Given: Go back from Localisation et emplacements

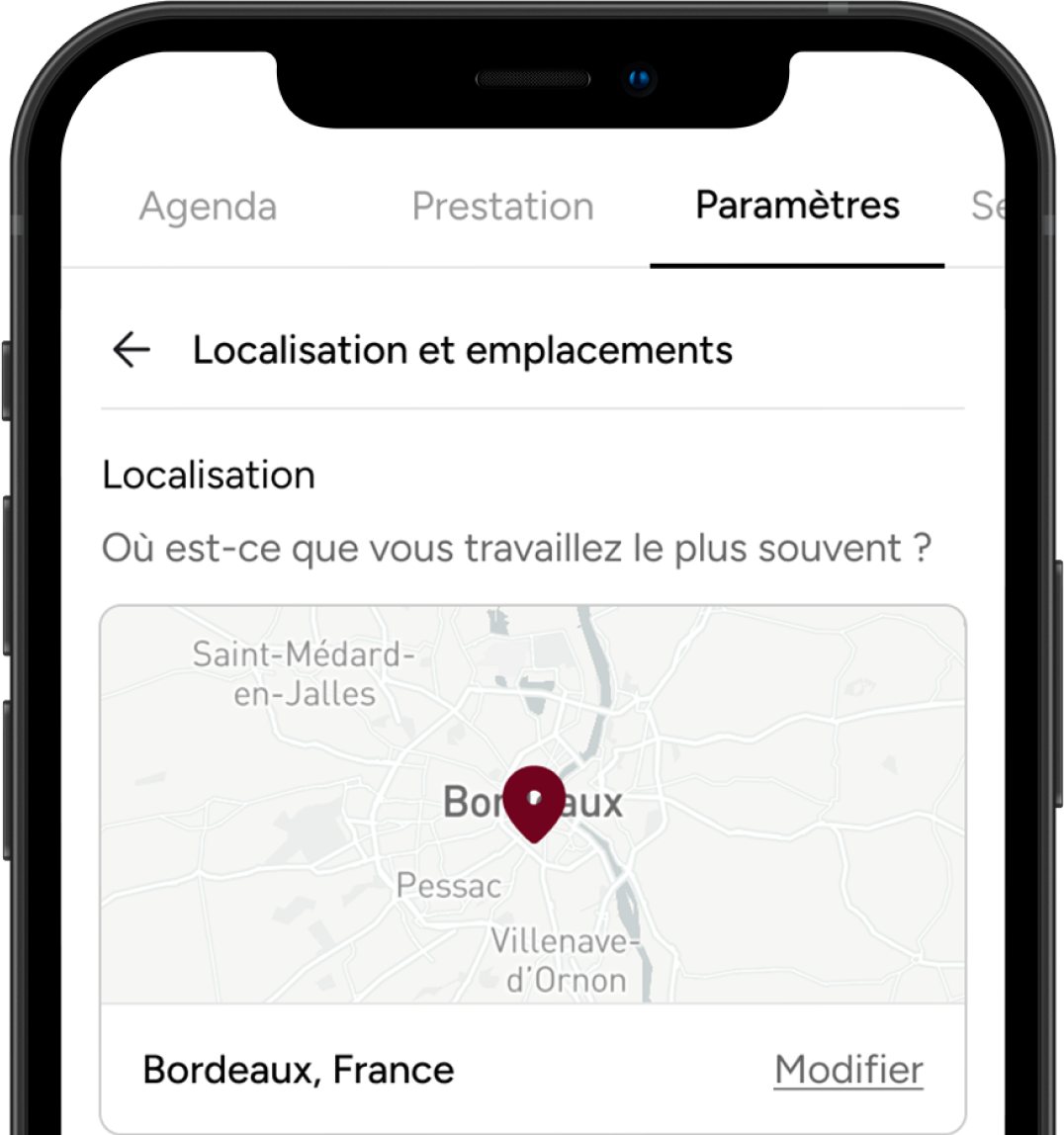Looking at the screenshot, I should point(131,350).
